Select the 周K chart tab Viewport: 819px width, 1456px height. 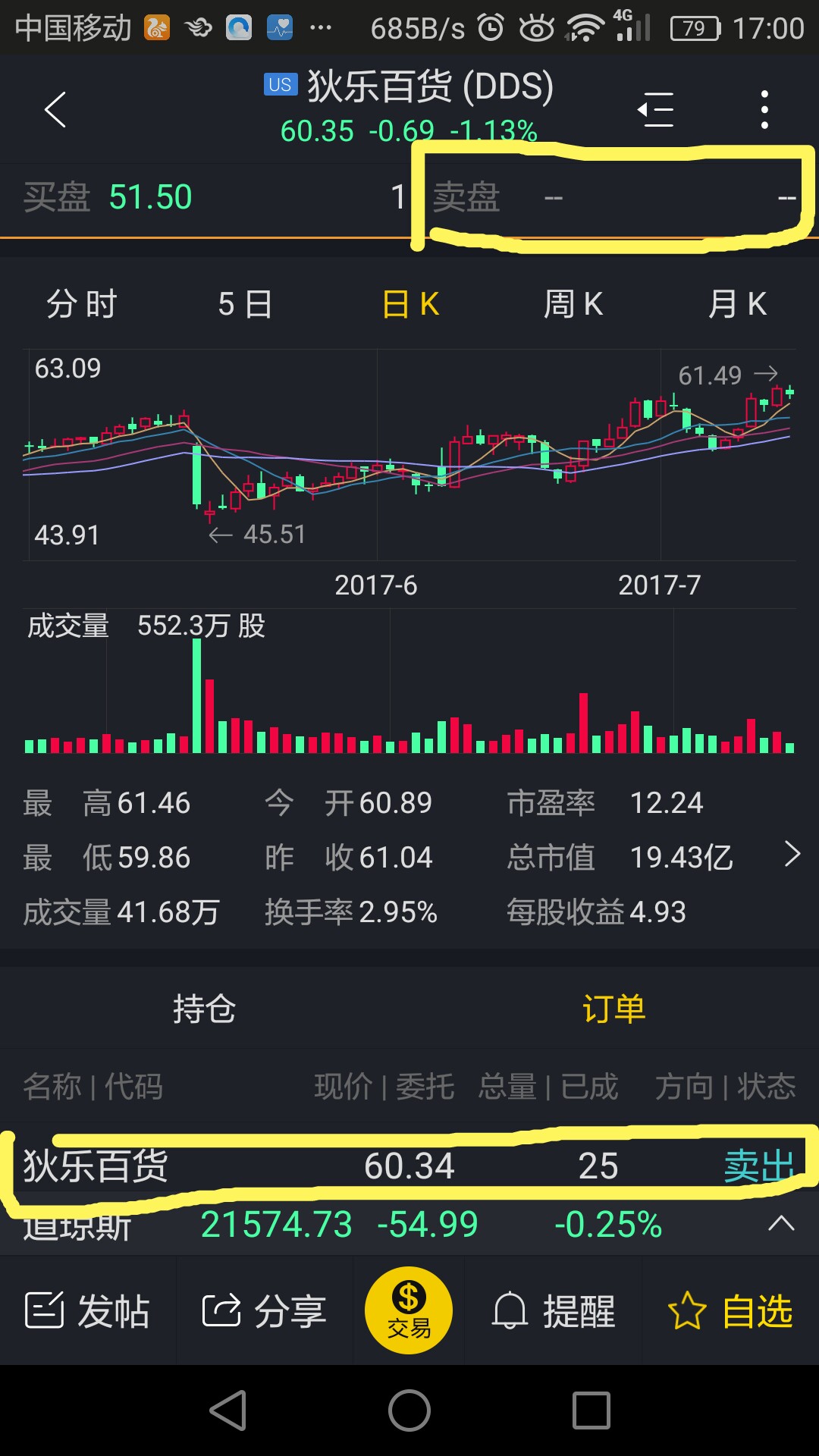(573, 305)
